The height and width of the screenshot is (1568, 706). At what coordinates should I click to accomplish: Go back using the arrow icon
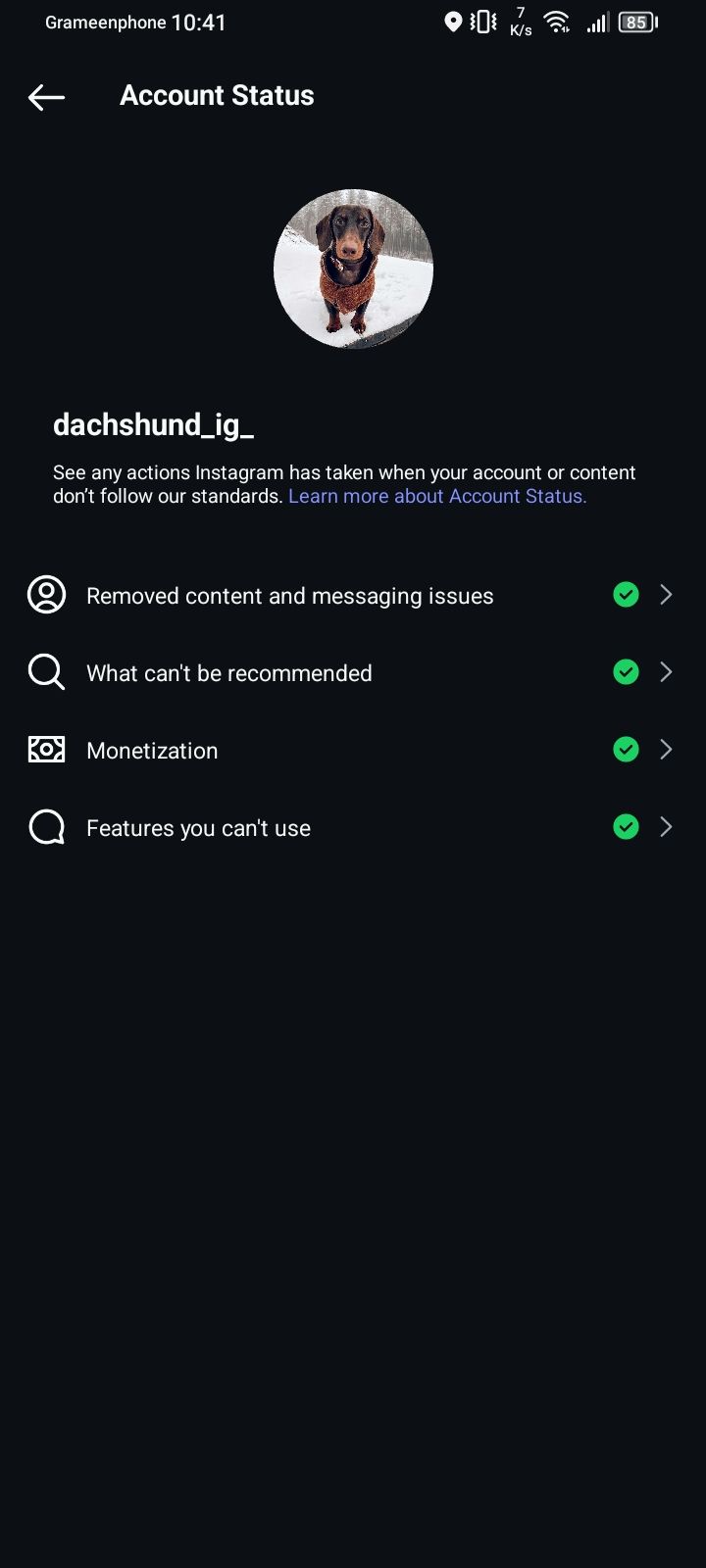tap(46, 96)
